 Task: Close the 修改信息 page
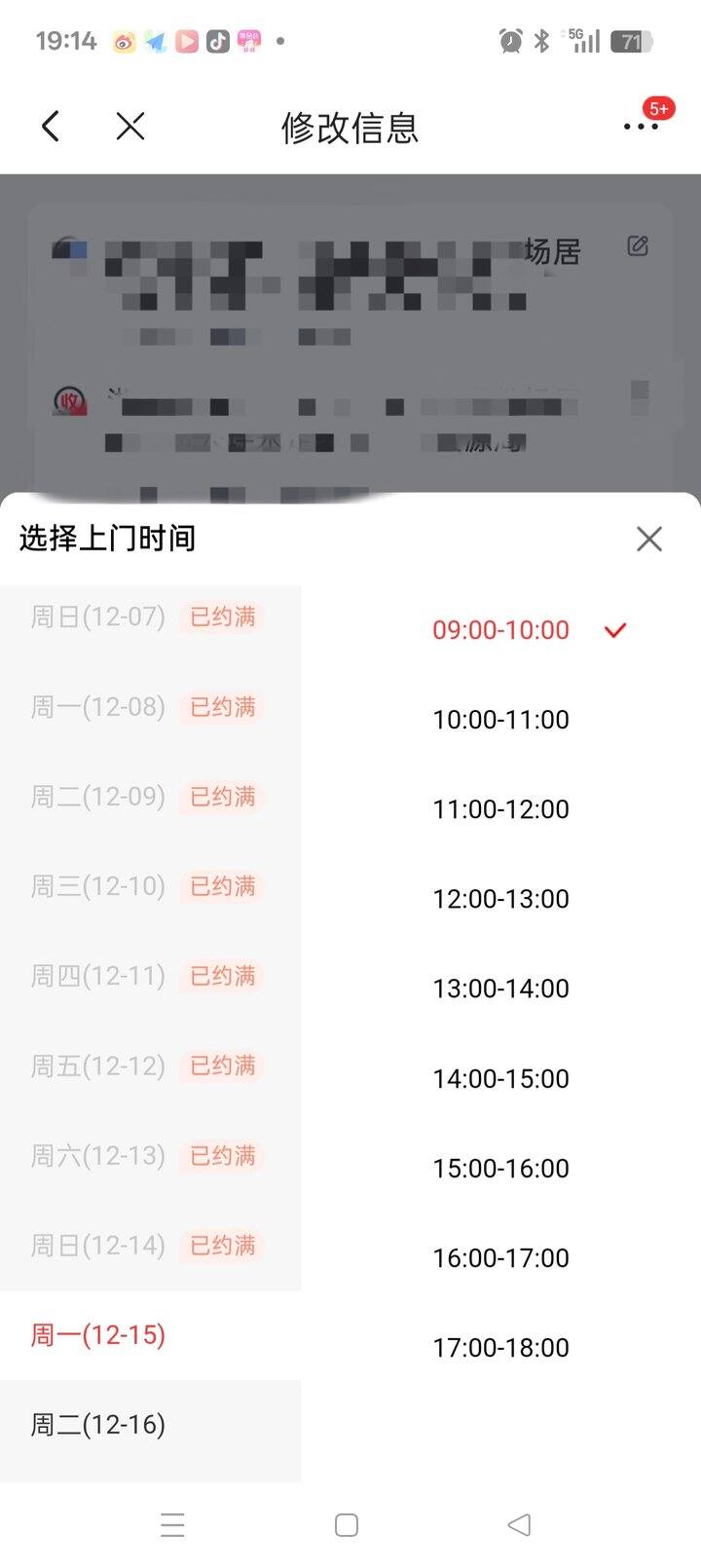coord(130,127)
